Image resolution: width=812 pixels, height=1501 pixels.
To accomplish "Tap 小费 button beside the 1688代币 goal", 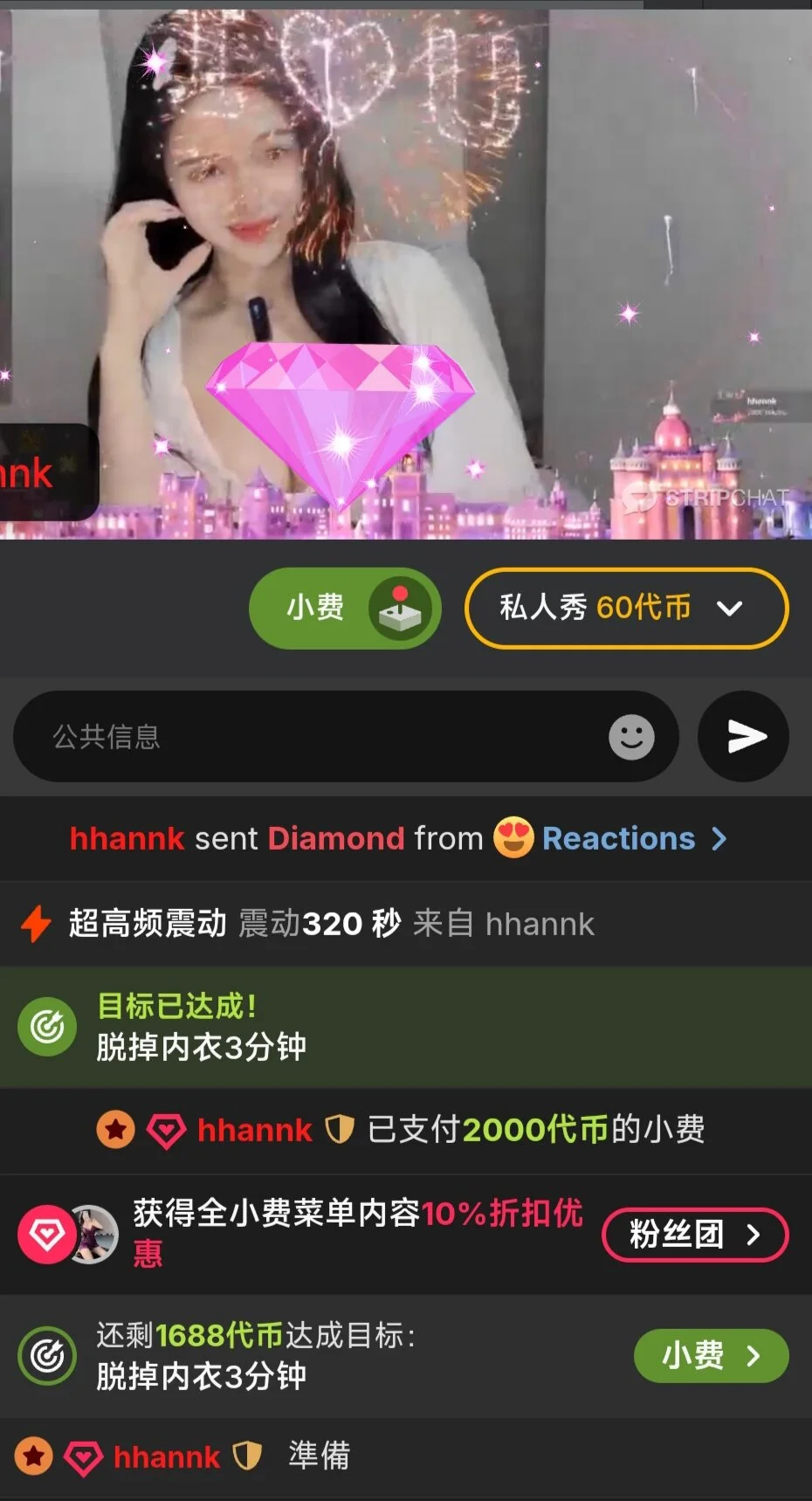I will point(711,1355).
